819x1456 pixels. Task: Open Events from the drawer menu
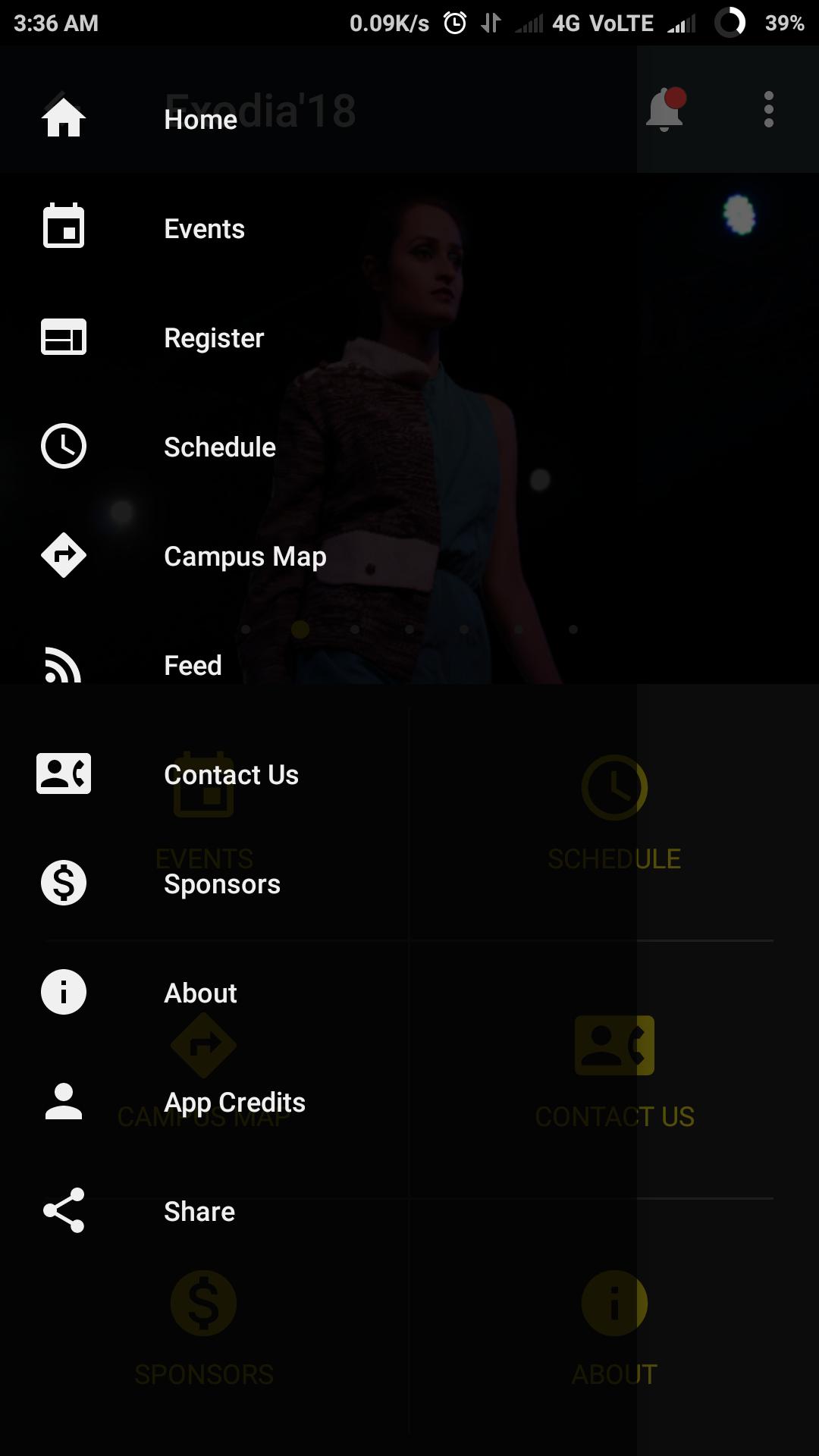coord(204,228)
